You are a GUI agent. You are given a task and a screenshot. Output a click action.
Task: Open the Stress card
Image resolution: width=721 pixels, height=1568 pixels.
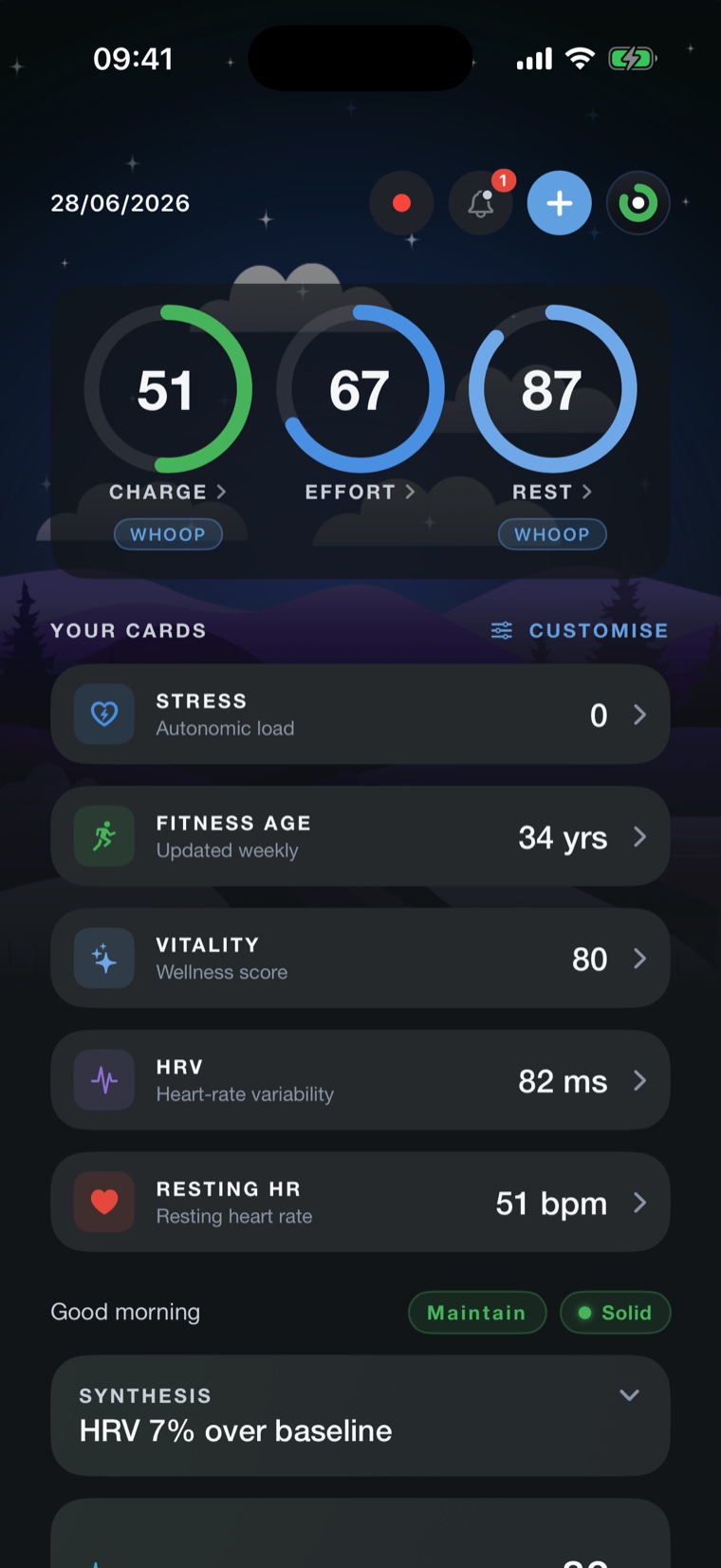(360, 714)
